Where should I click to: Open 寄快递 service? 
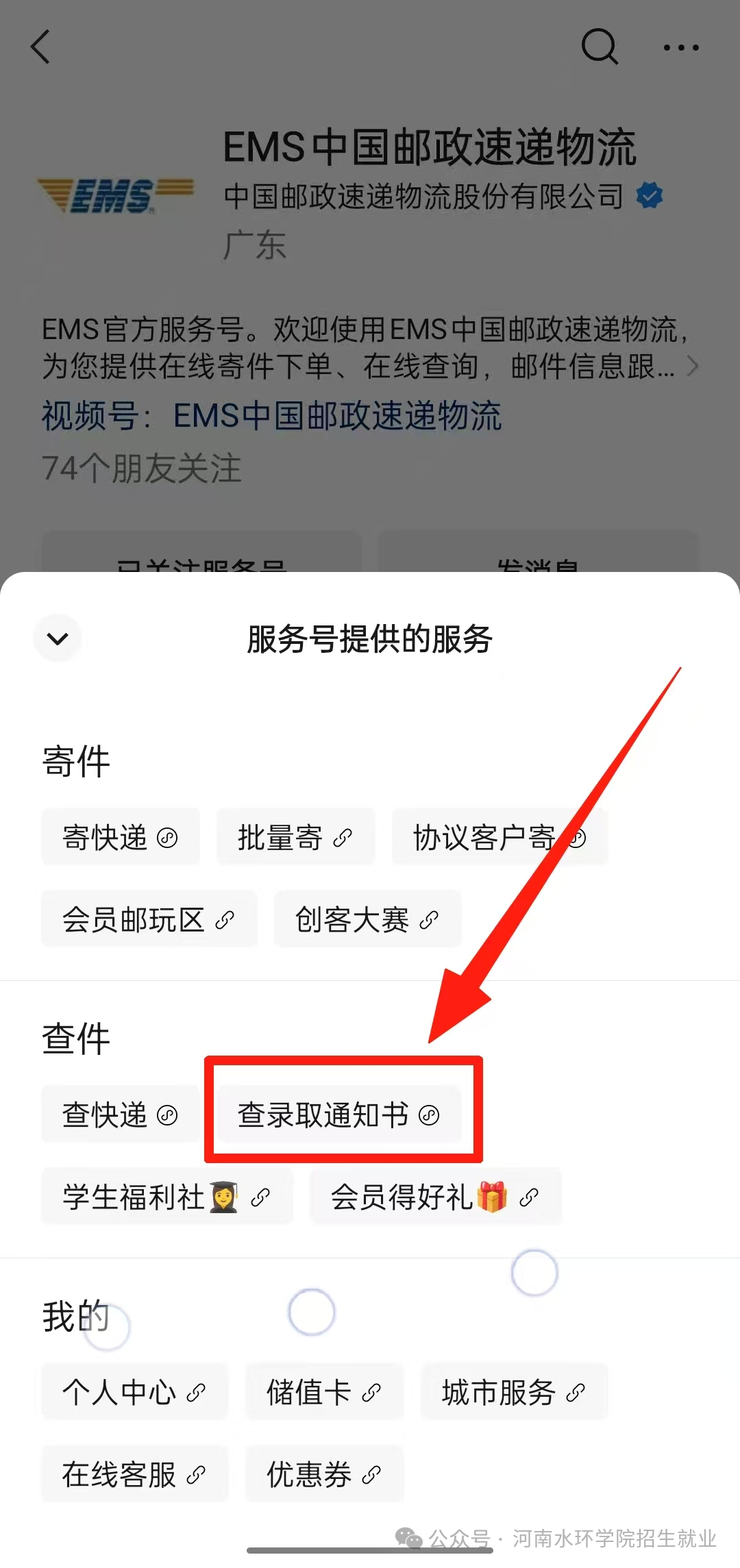[x=120, y=837]
